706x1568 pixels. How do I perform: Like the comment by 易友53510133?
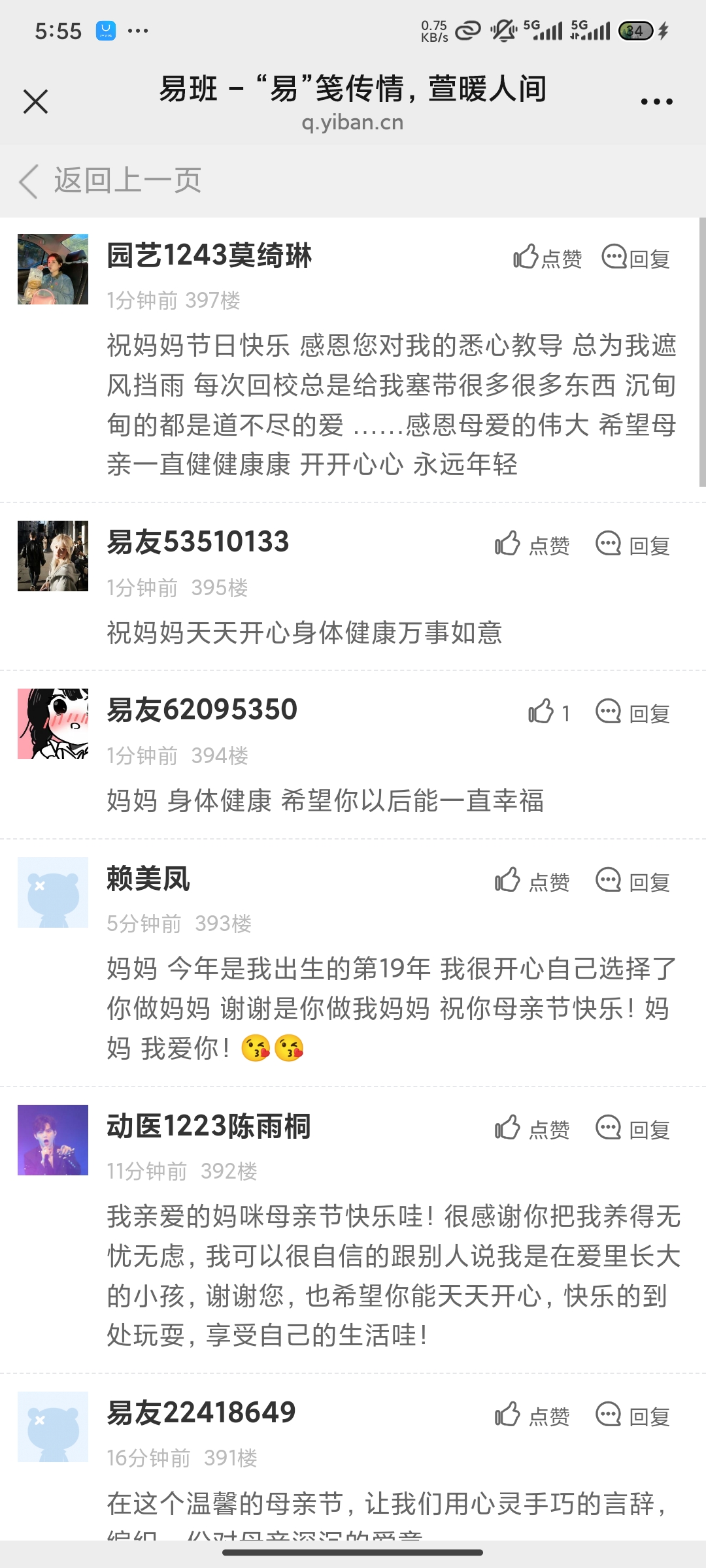pos(532,544)
